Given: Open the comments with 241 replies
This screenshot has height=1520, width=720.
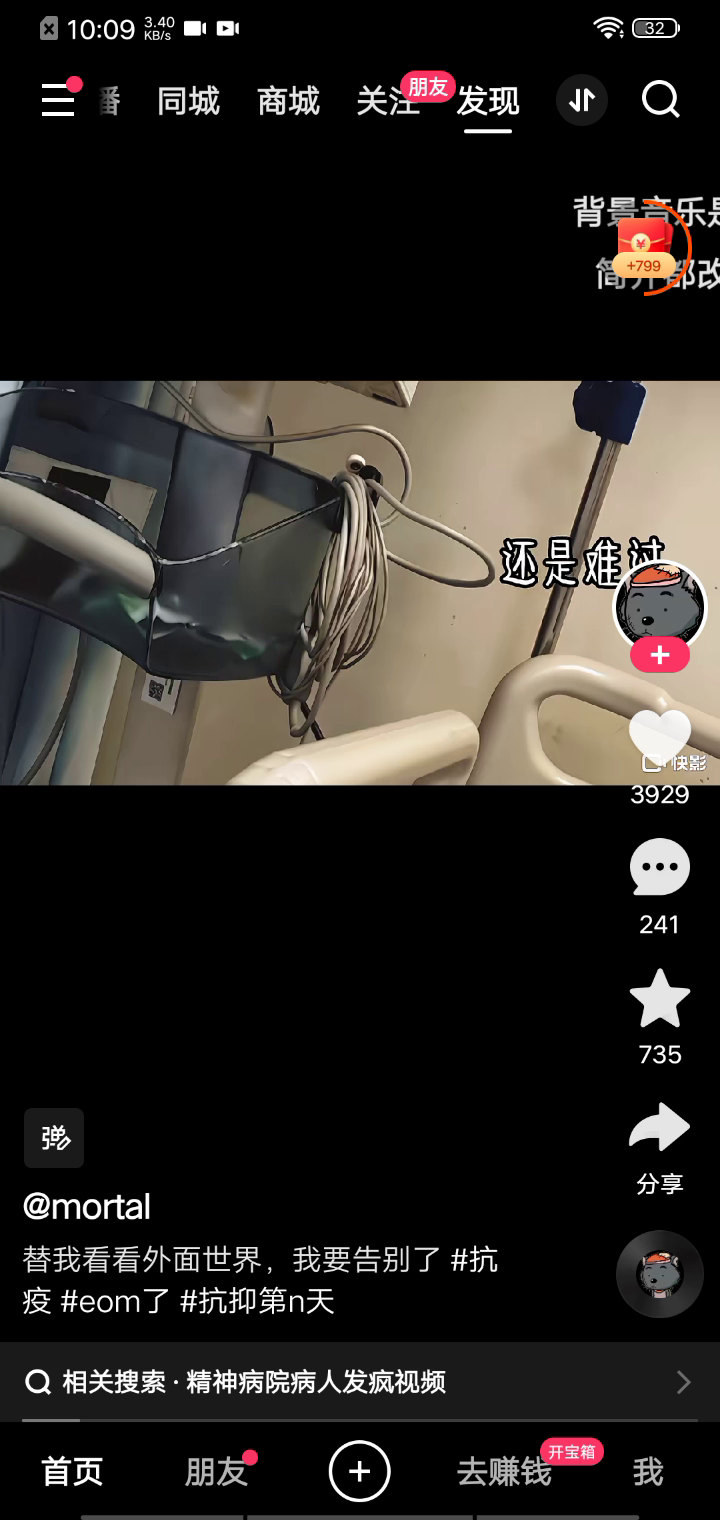Looking at the screenshot, I should (660, 867).
